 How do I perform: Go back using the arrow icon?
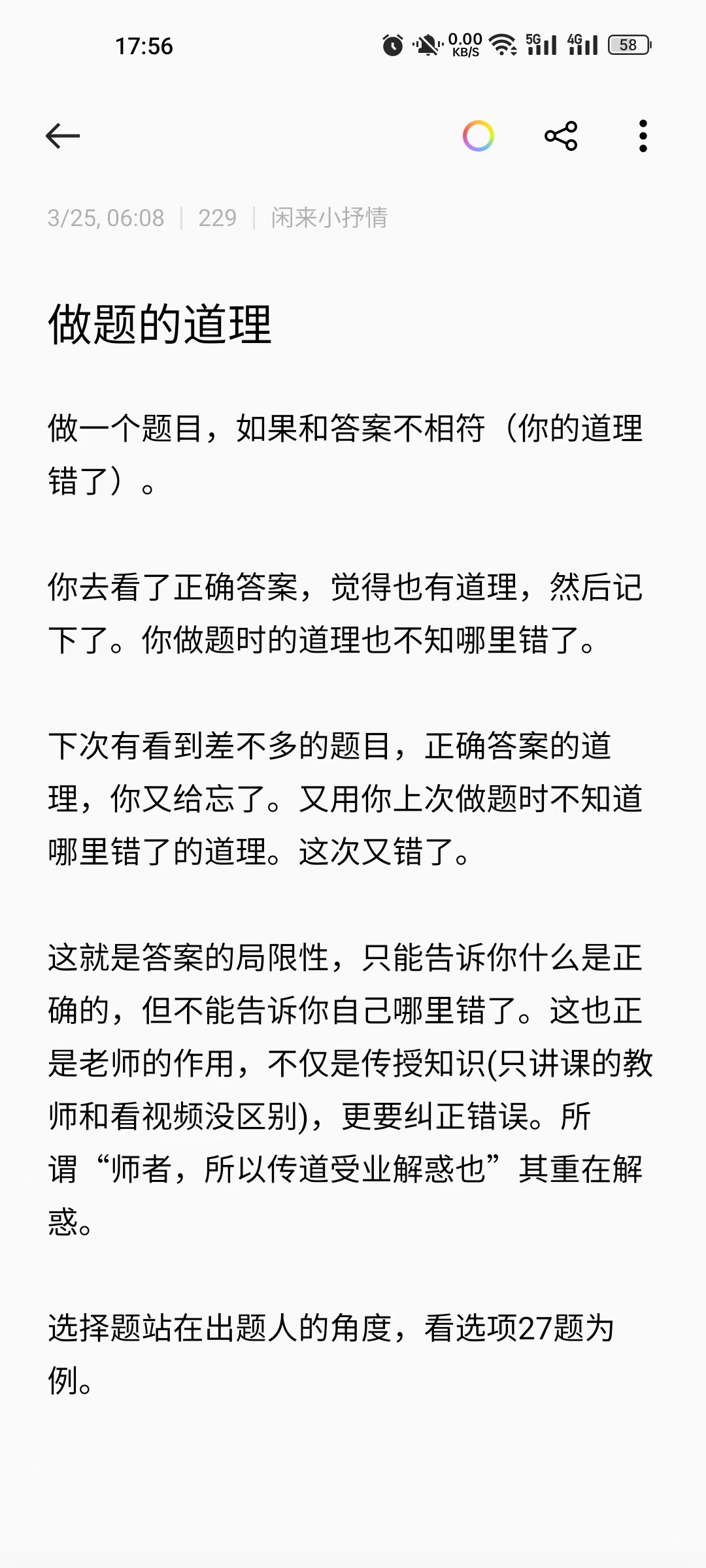[x=63, y=136]
